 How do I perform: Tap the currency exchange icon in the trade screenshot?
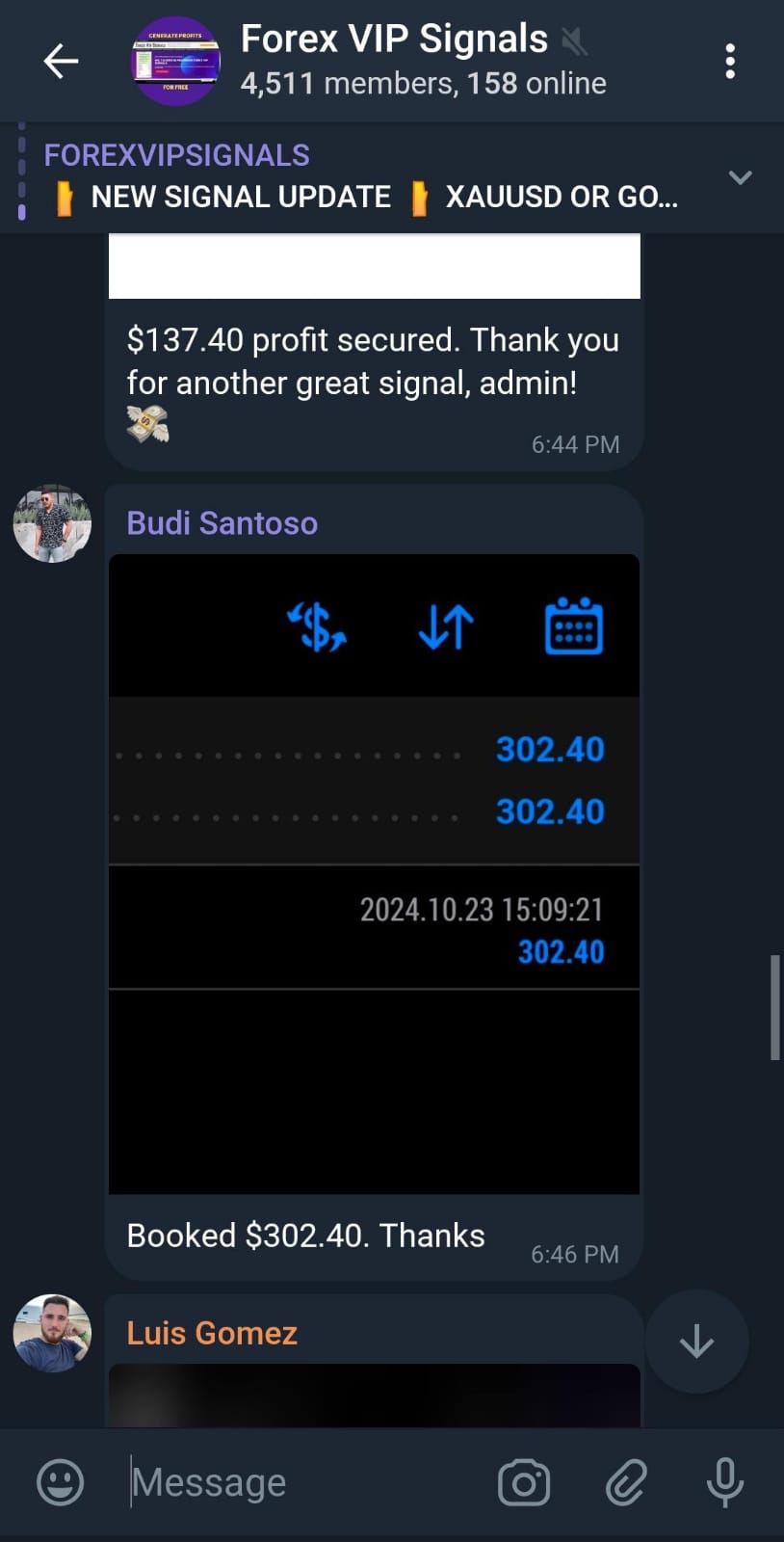(x=315, y=626)
